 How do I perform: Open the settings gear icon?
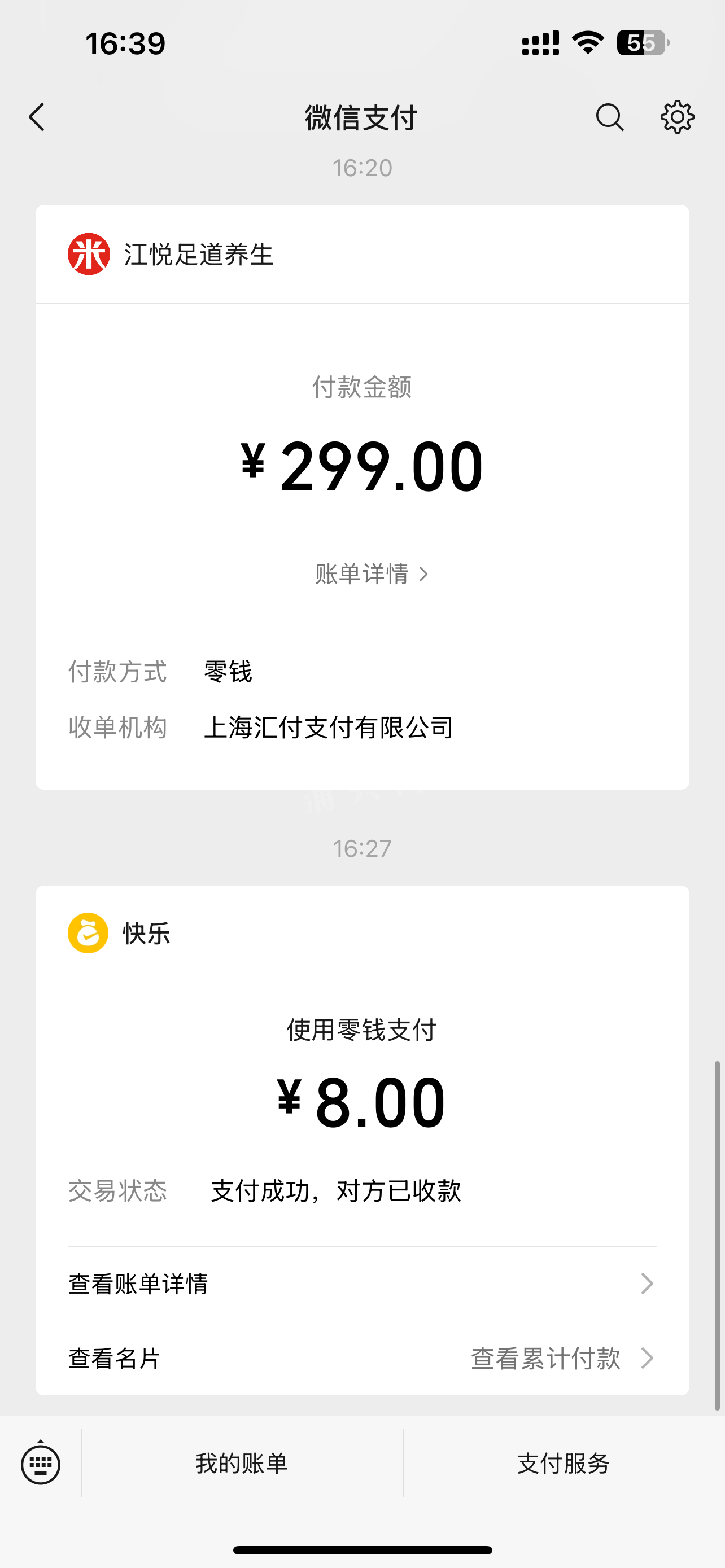[x=677, y=117]
